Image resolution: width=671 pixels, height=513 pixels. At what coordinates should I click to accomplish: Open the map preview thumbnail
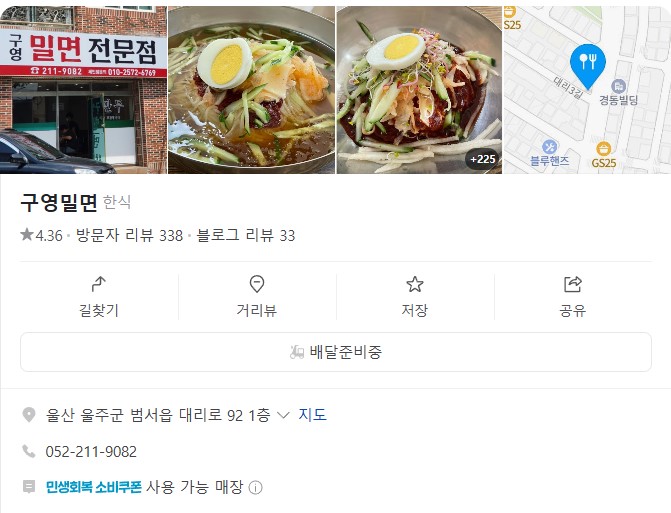[x=587, y=90]
